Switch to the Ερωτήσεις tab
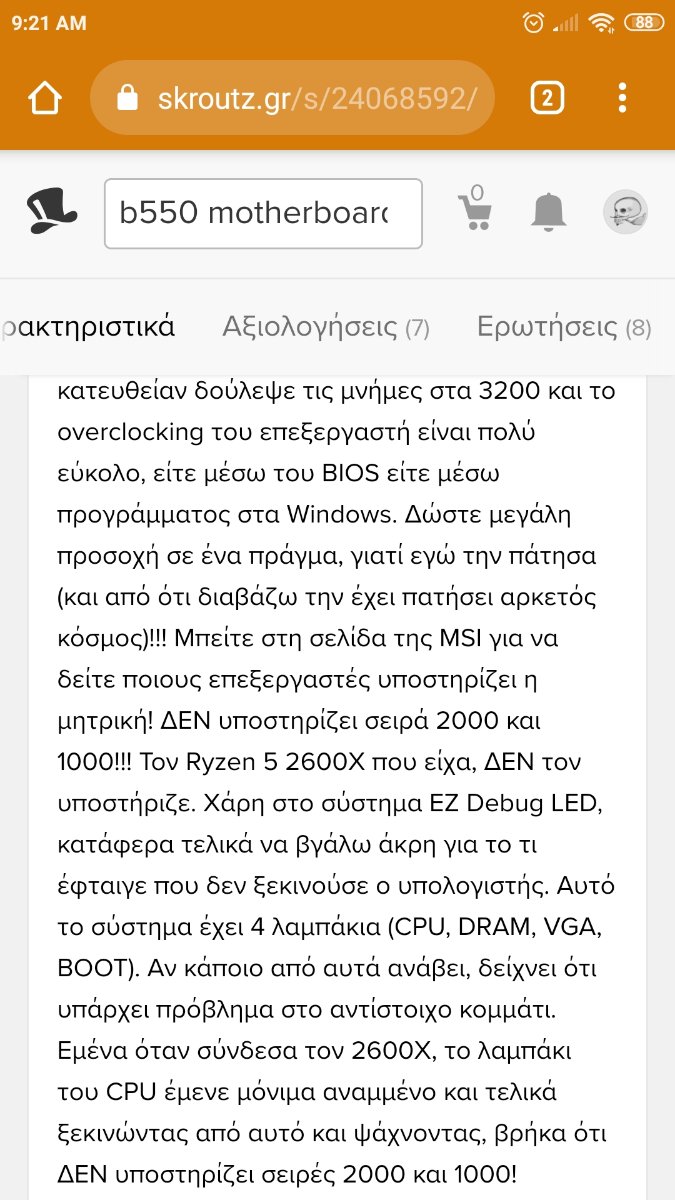The height and width of the screenshot is (1200, 675). [564, 327]
